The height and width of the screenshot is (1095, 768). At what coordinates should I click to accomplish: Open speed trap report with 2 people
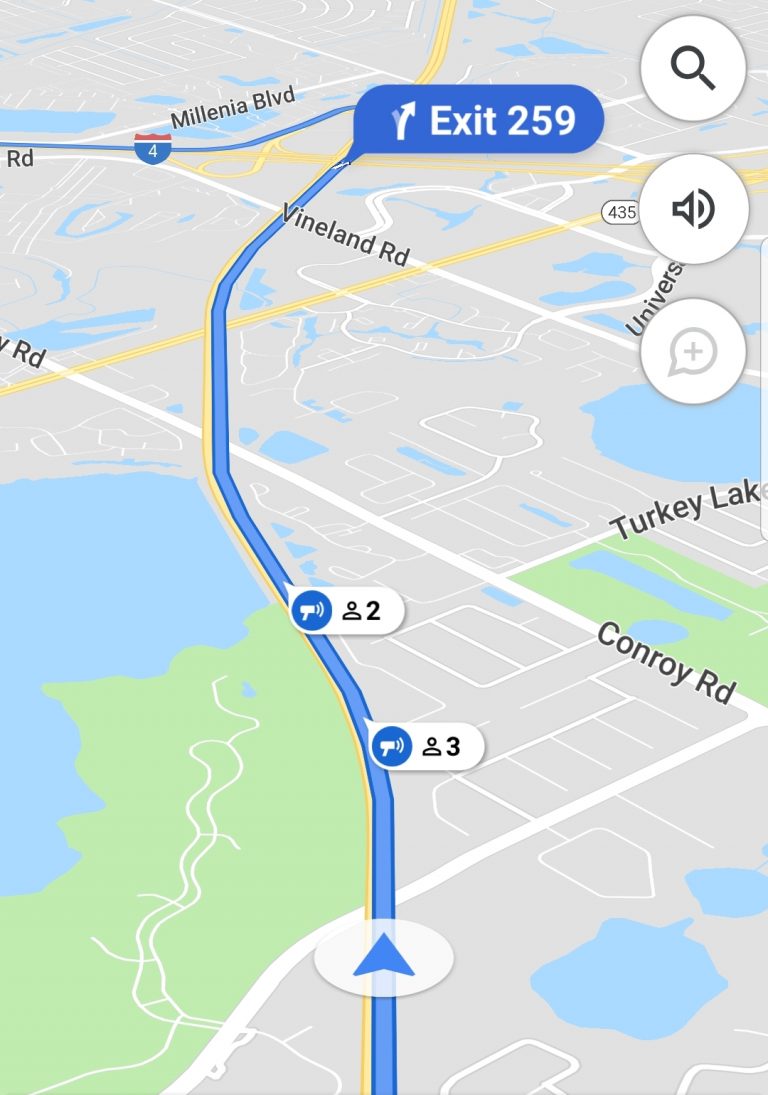pyautogui.click(x=346, y=610)
